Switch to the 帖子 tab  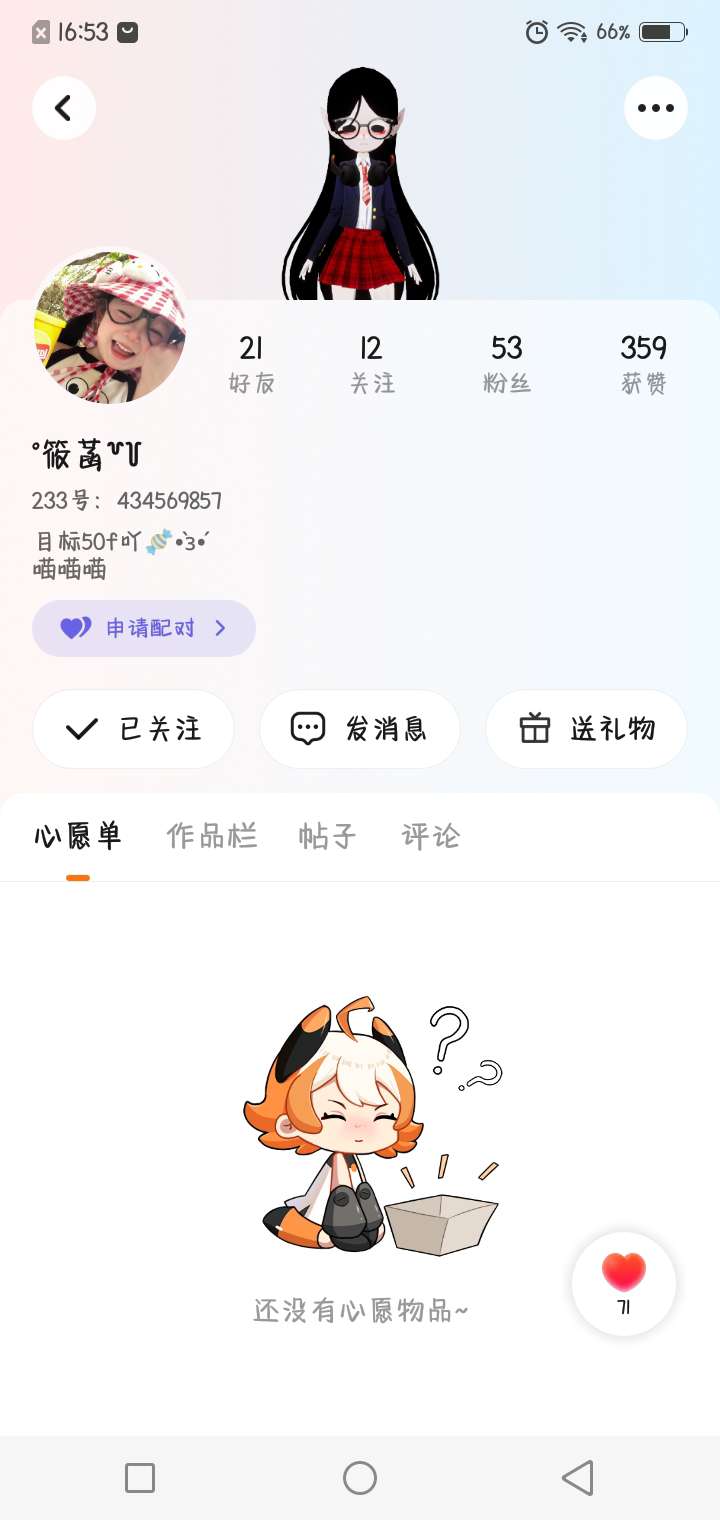(327, 836)
